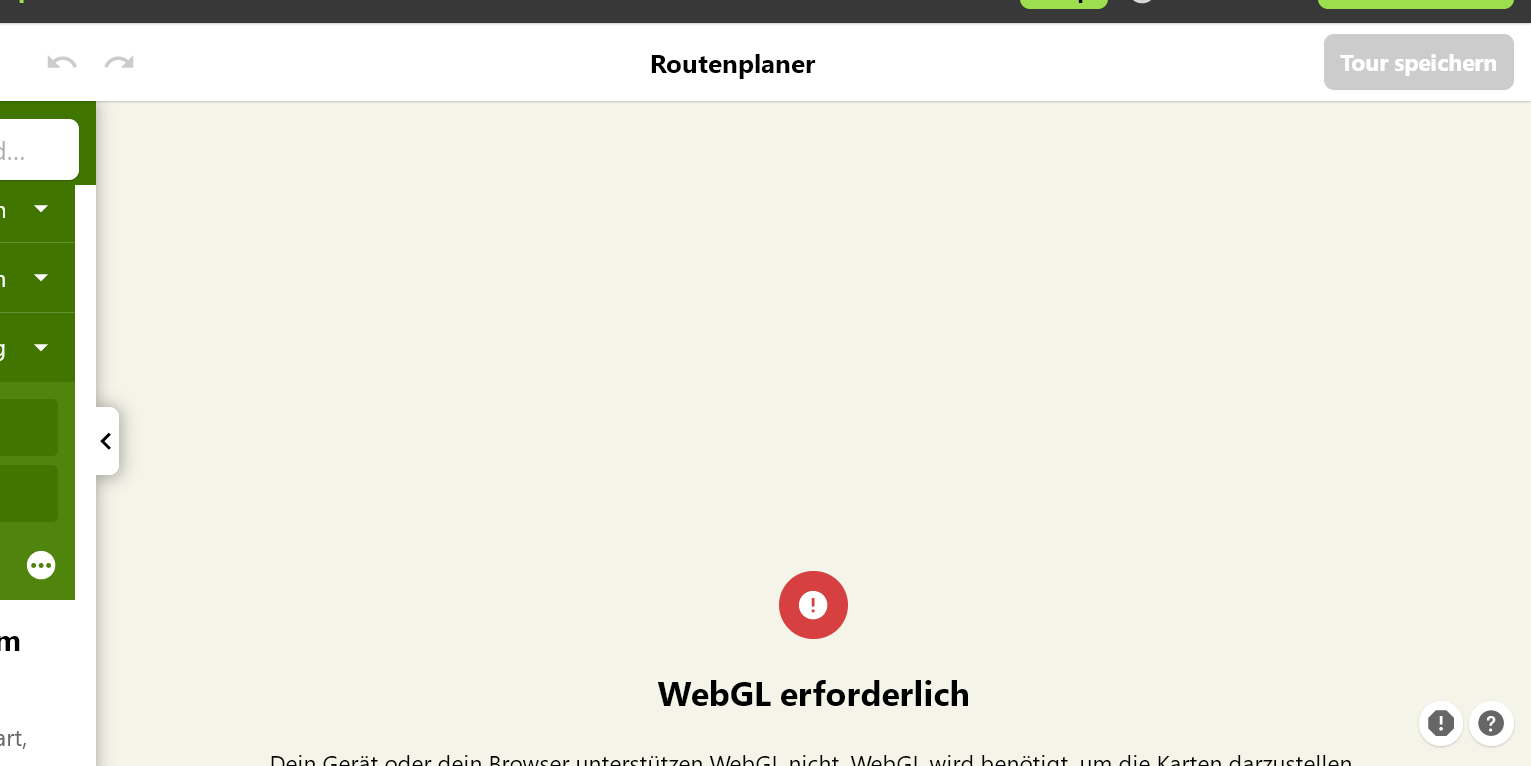Collapse the side panel with the chevron

click(106, 441)
